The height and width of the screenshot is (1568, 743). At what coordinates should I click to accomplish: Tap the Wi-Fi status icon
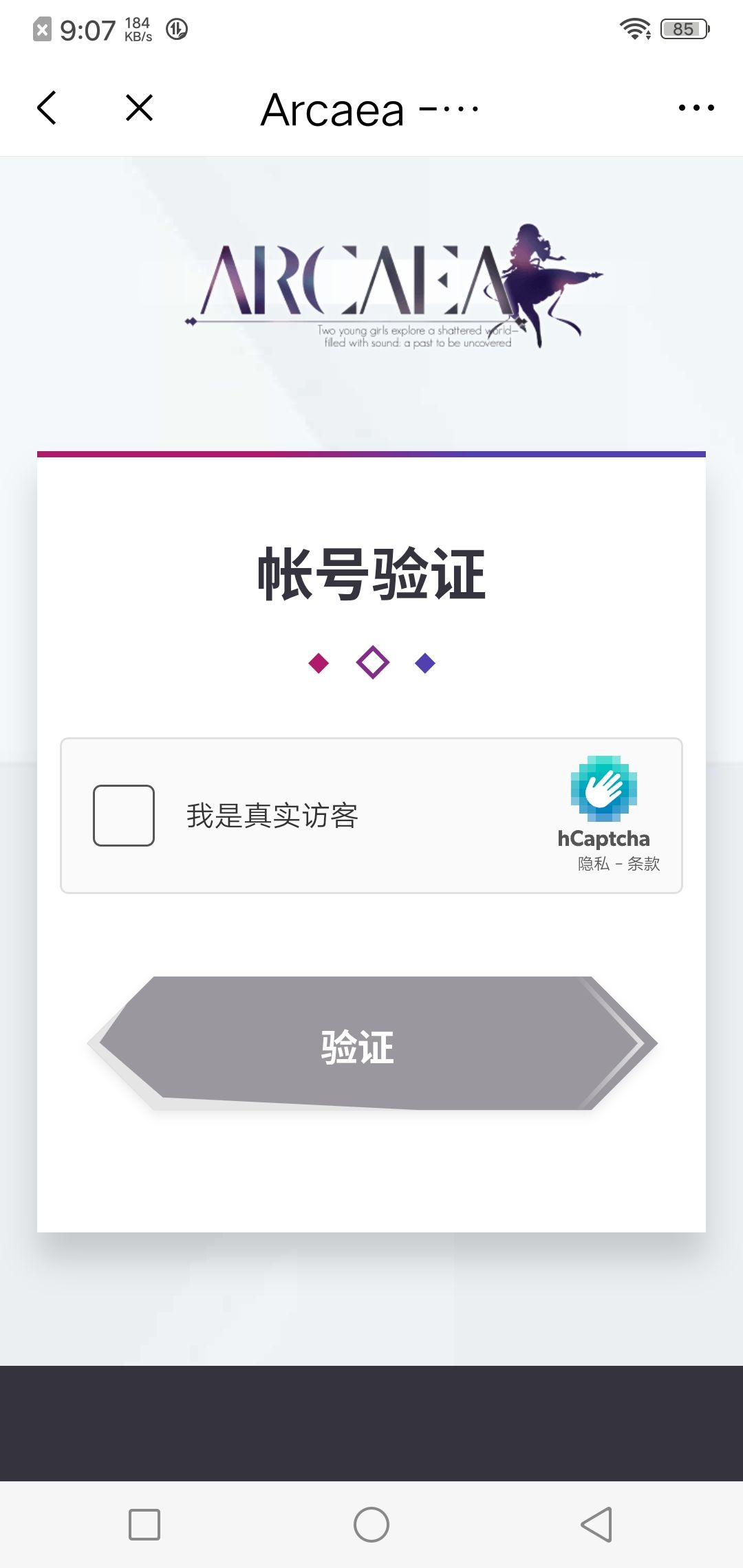click(634, 29)
